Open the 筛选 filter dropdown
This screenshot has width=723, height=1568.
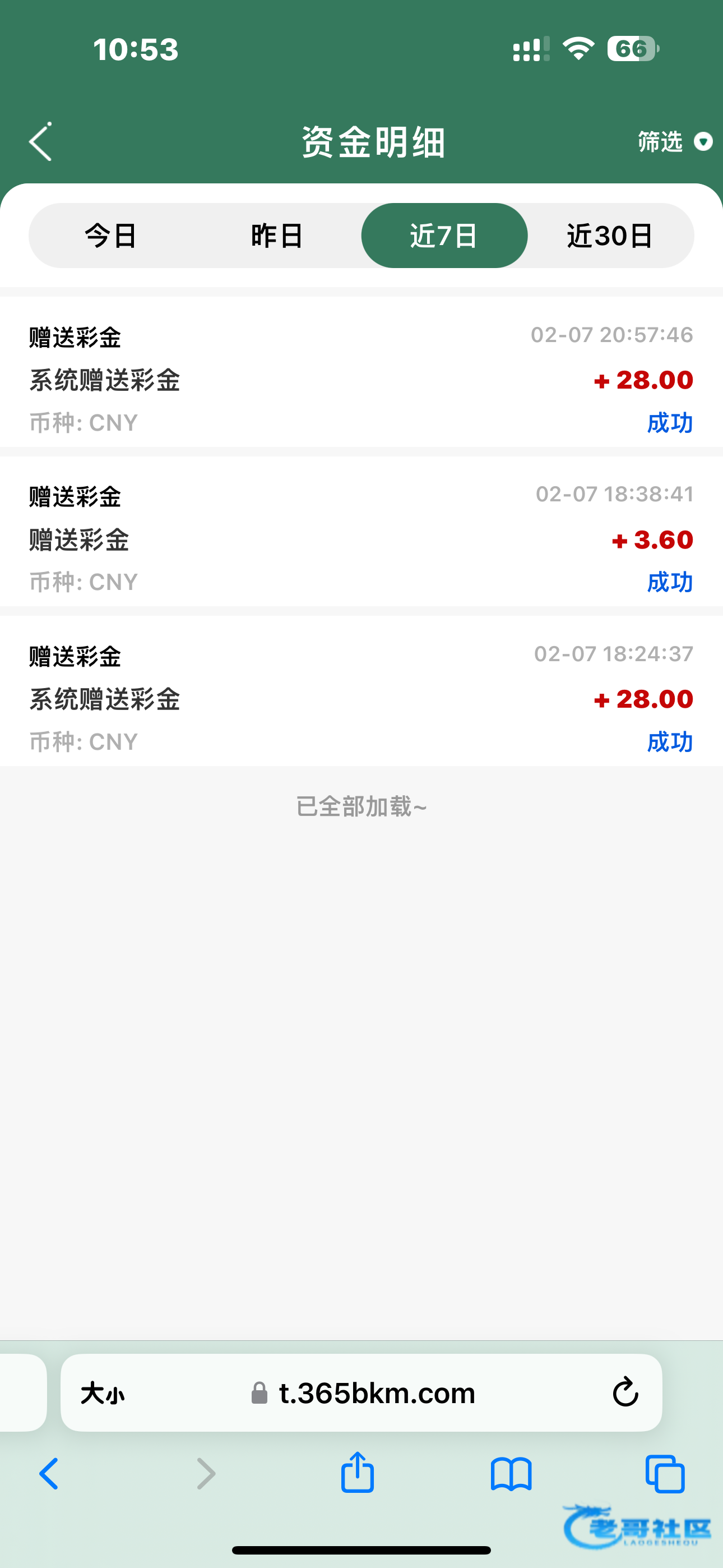[x=674, y=142]
